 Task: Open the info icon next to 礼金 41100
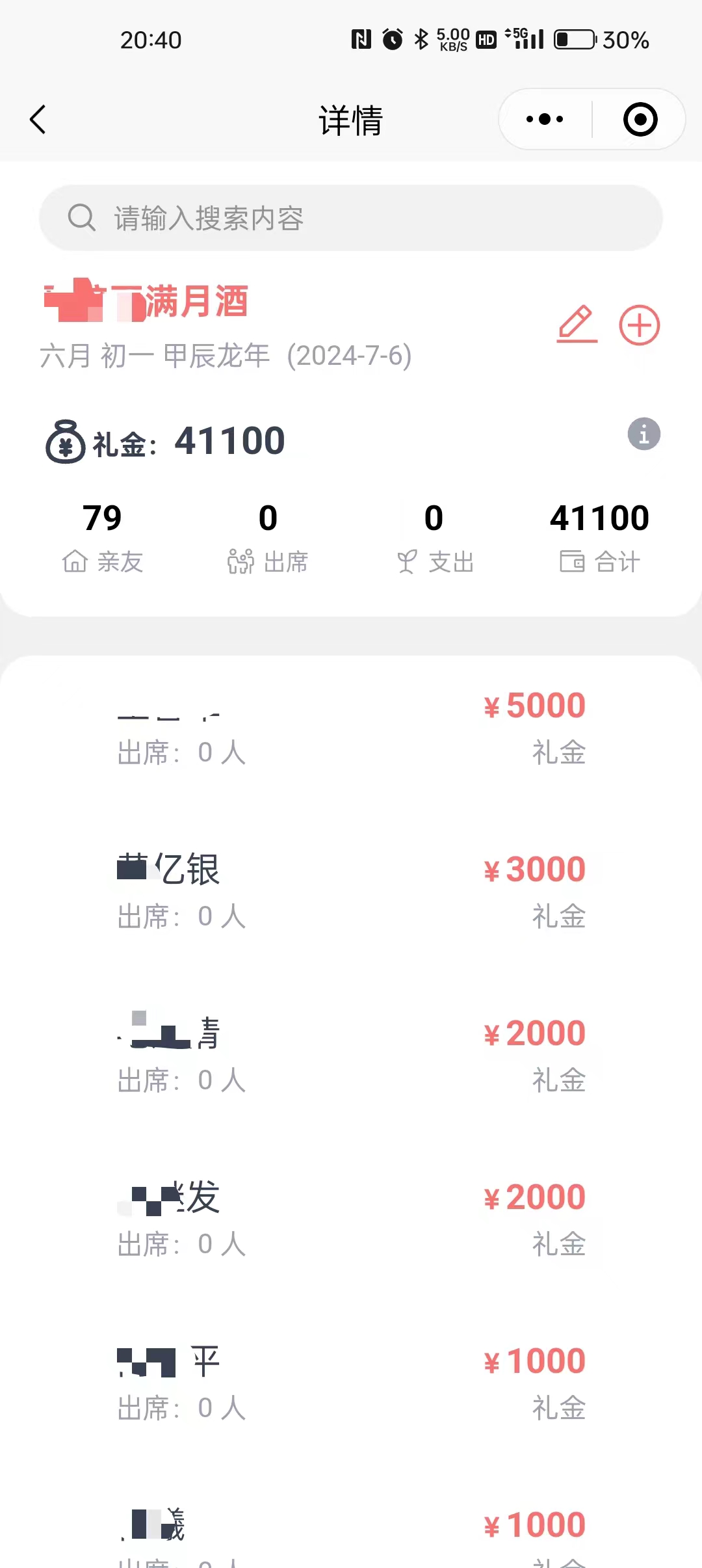click(x=644, y=434)
